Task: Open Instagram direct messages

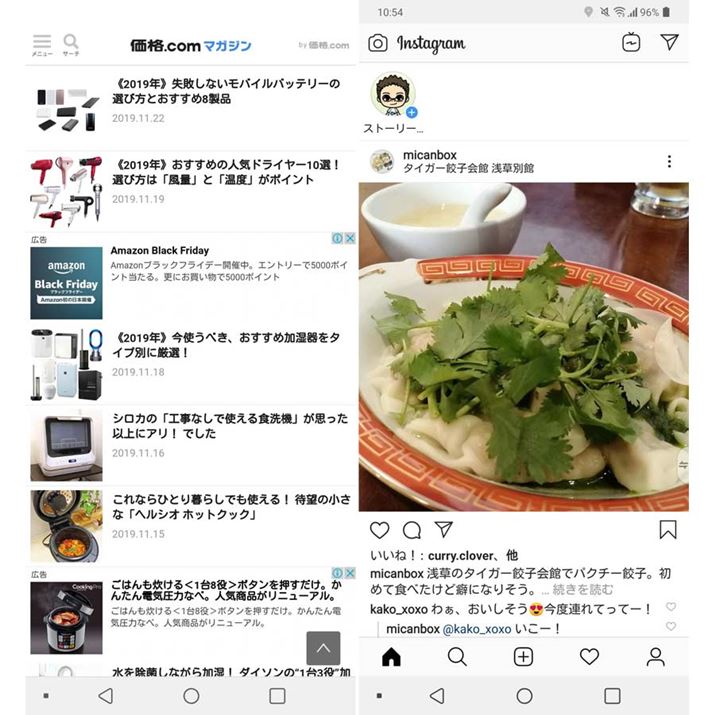Action: (669, 43)
